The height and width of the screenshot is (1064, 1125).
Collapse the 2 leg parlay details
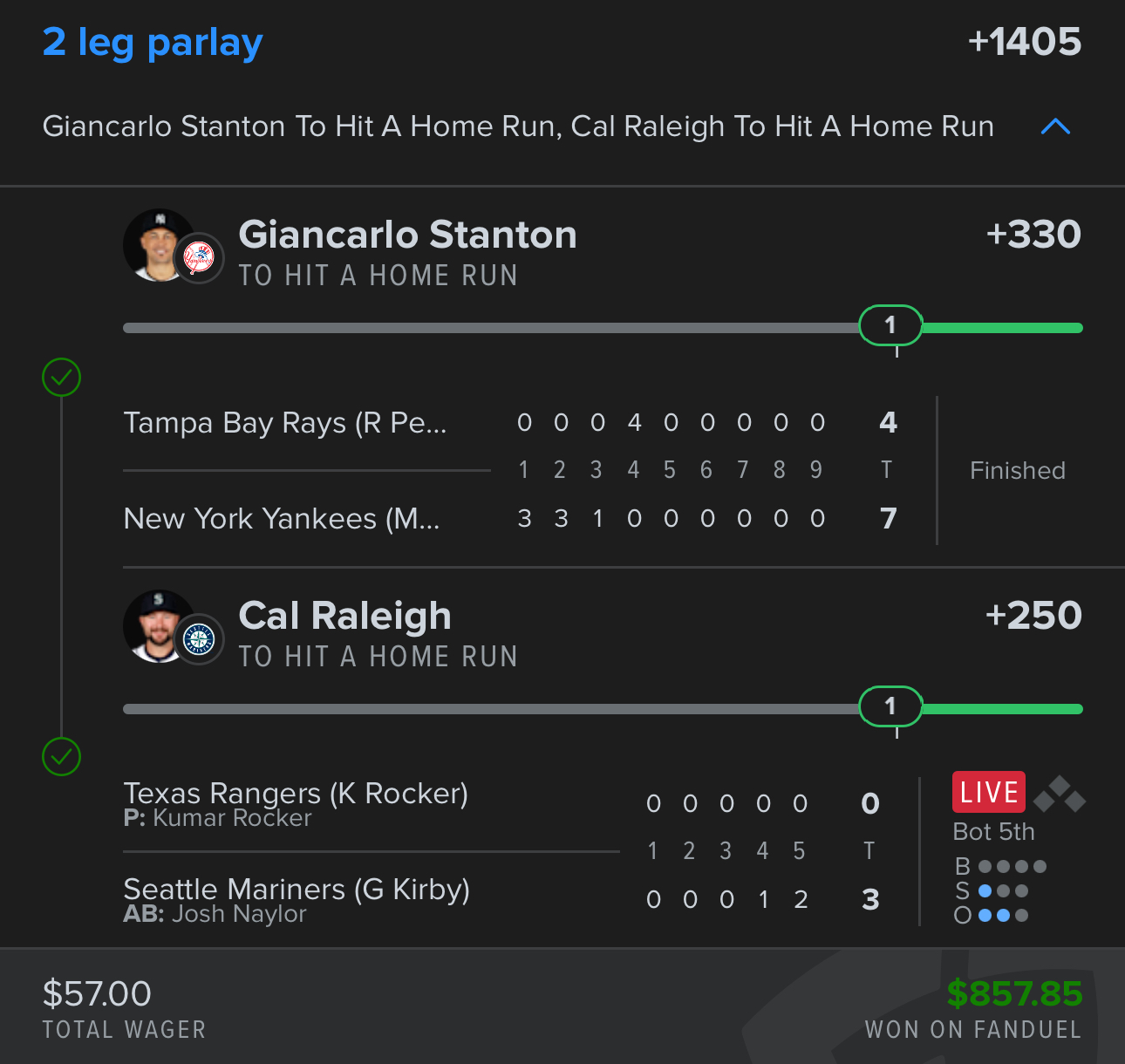tap(1055, 127)
